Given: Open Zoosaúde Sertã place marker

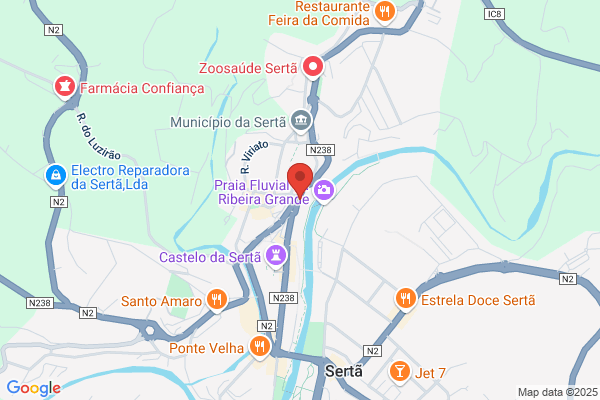Looking at the screenshot, I should point(313,67).
